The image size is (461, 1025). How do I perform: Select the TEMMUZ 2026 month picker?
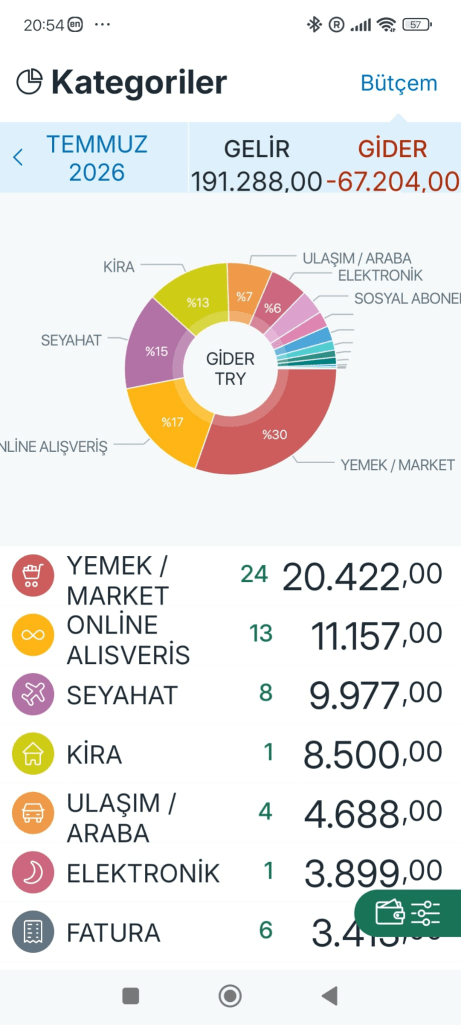99,158
